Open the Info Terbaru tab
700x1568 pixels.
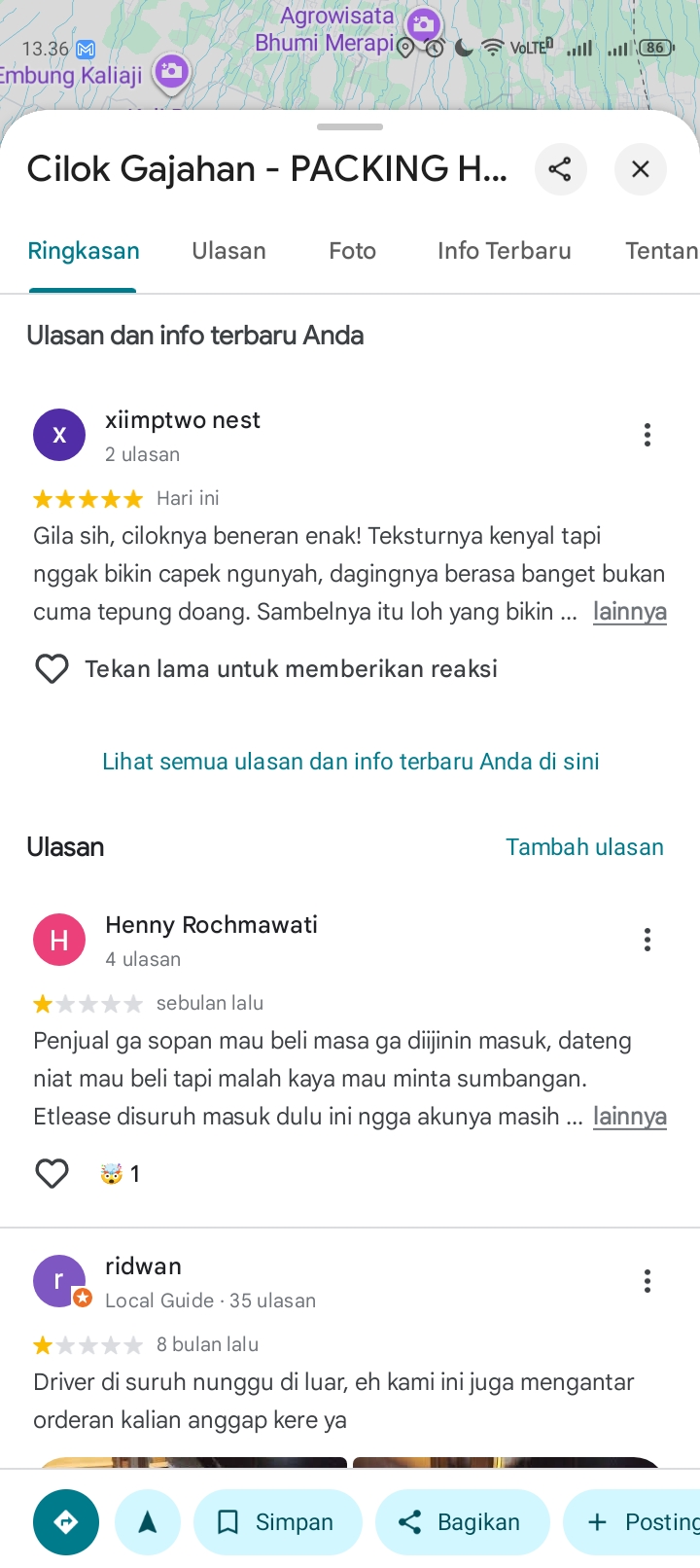(x=504, y=251)
